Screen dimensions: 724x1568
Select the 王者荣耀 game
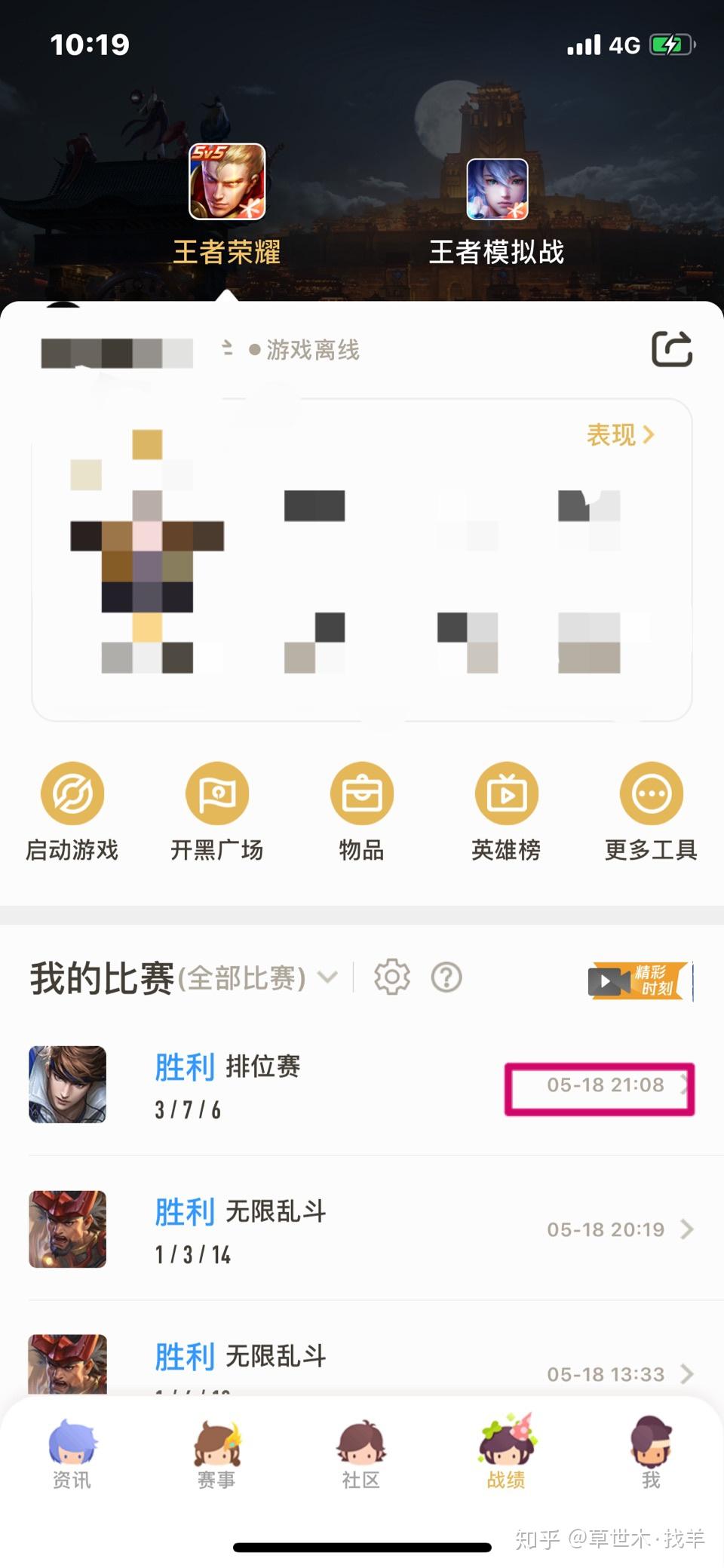tap(227, 204)
